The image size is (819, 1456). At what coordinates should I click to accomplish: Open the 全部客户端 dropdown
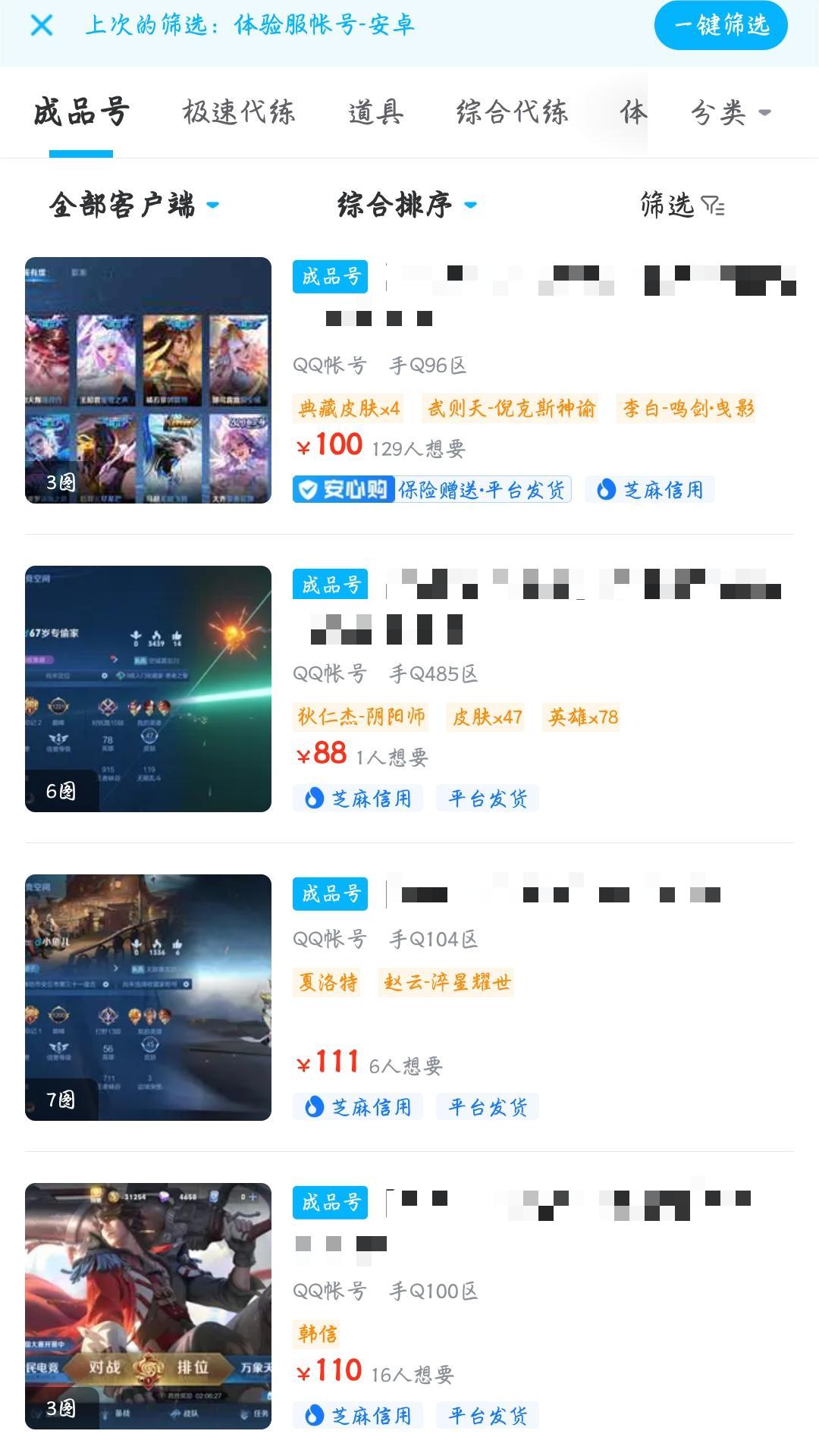click(x=133, y=205)
